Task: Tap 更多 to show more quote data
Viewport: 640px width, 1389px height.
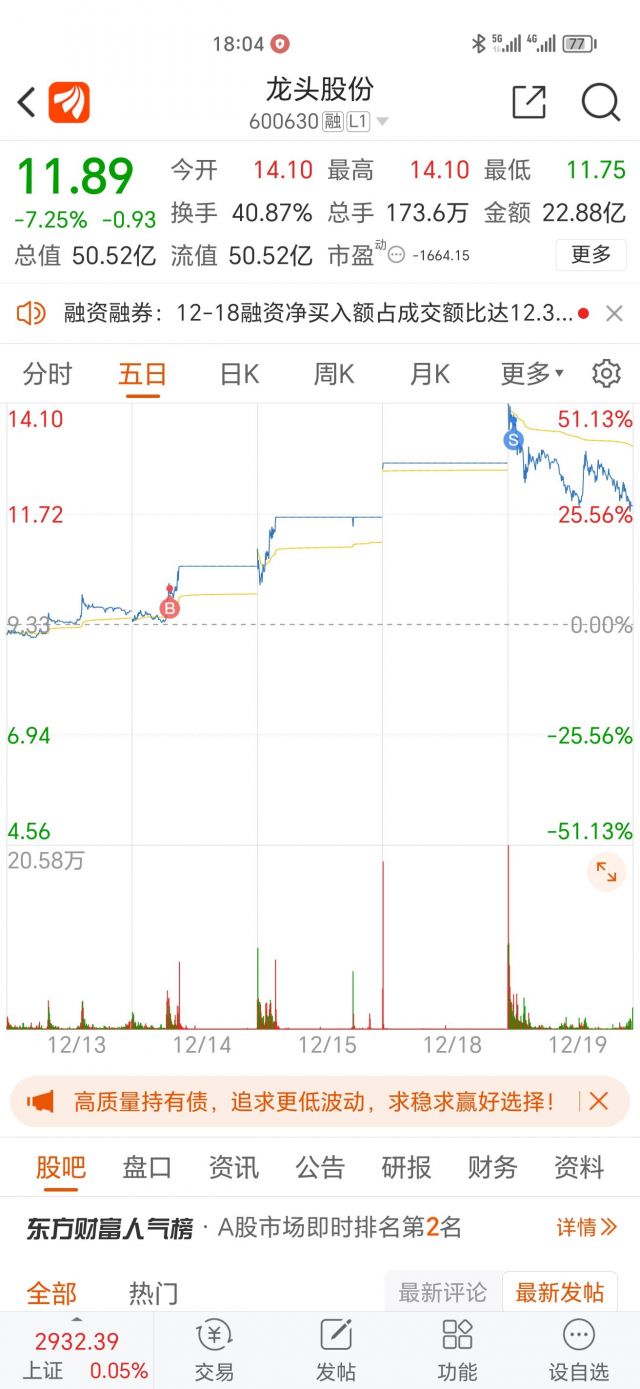Action: pos(591,255)
